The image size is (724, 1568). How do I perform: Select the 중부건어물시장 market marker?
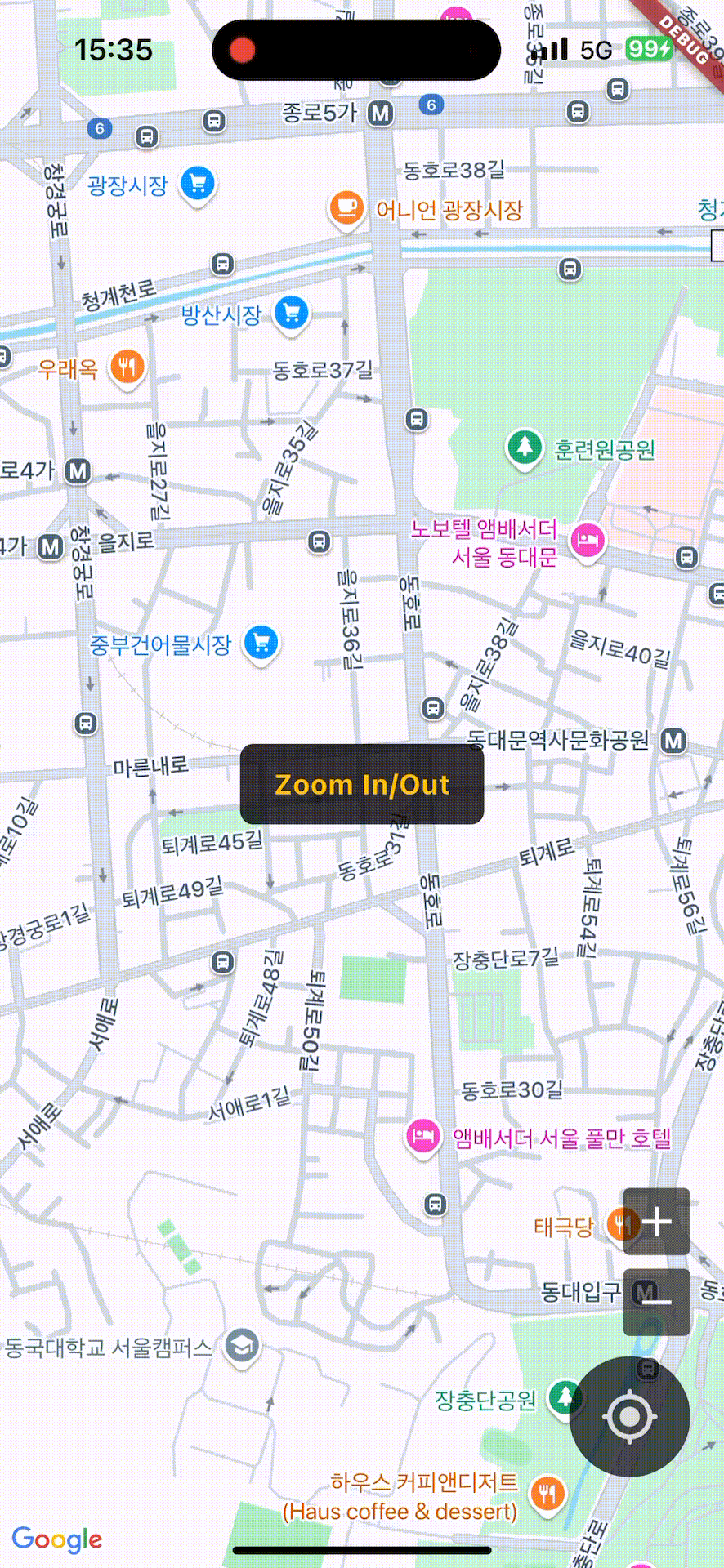coord(261,643)
